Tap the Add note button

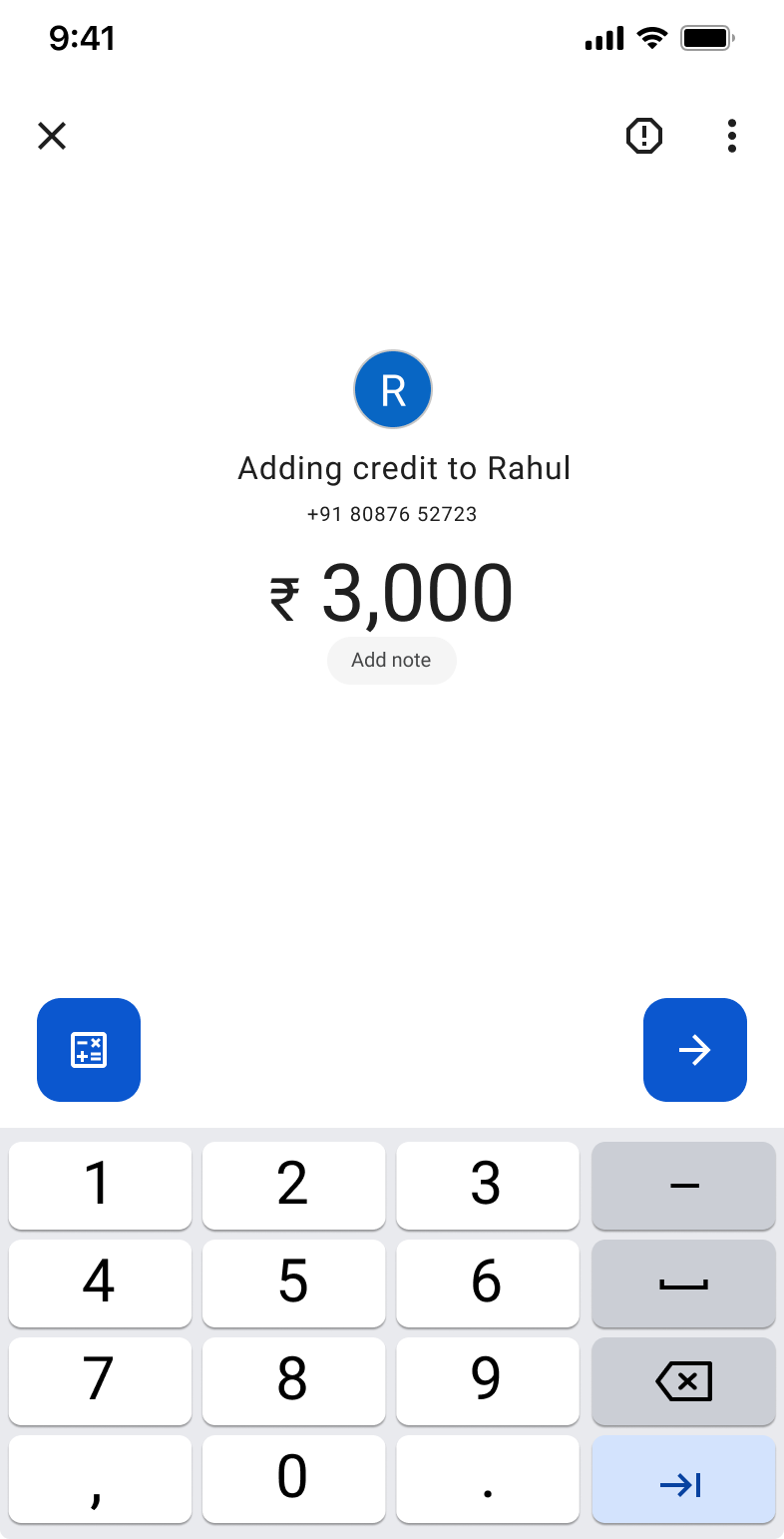[x=391, y=660]
